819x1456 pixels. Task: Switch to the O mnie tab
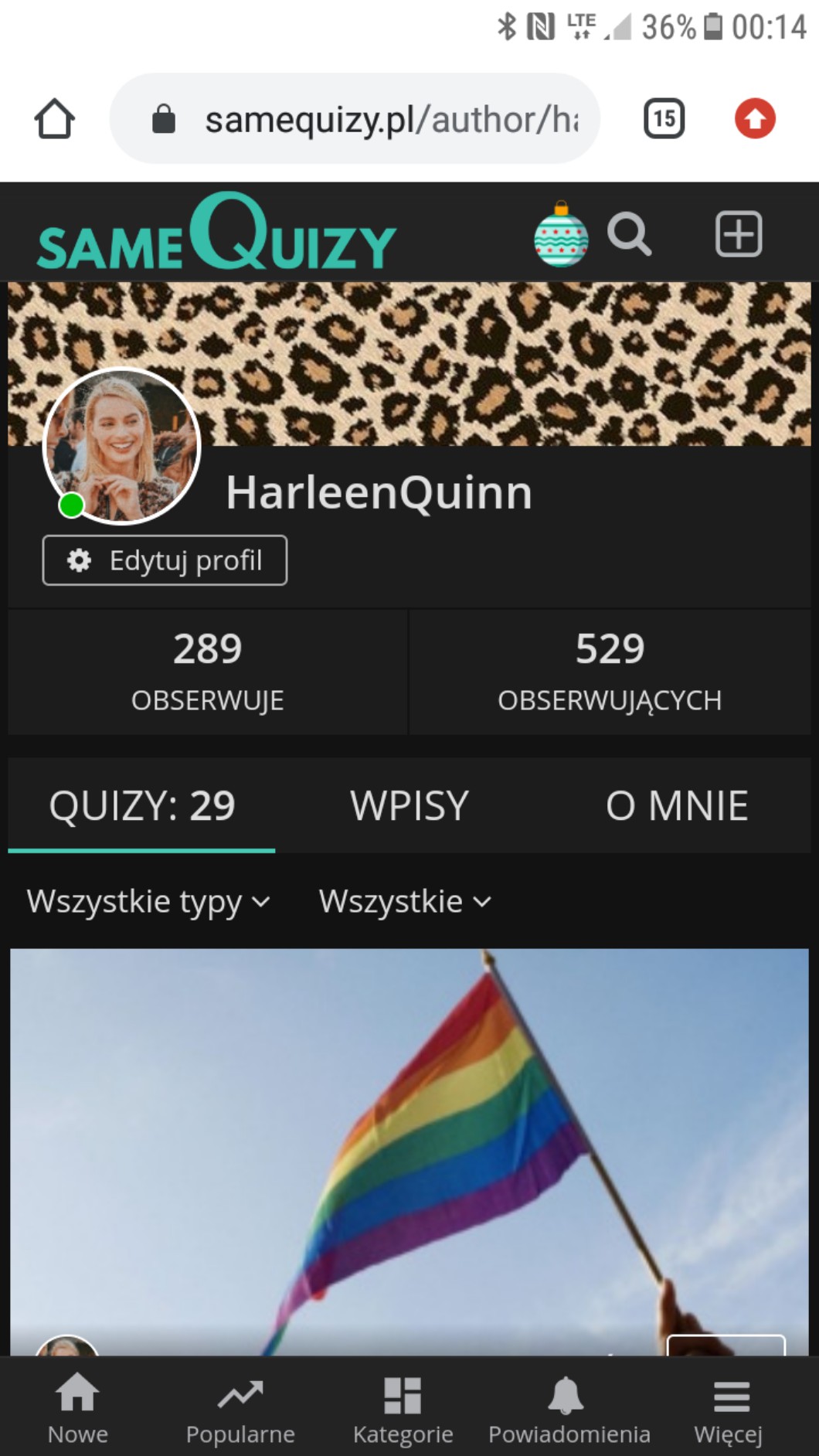677,805
